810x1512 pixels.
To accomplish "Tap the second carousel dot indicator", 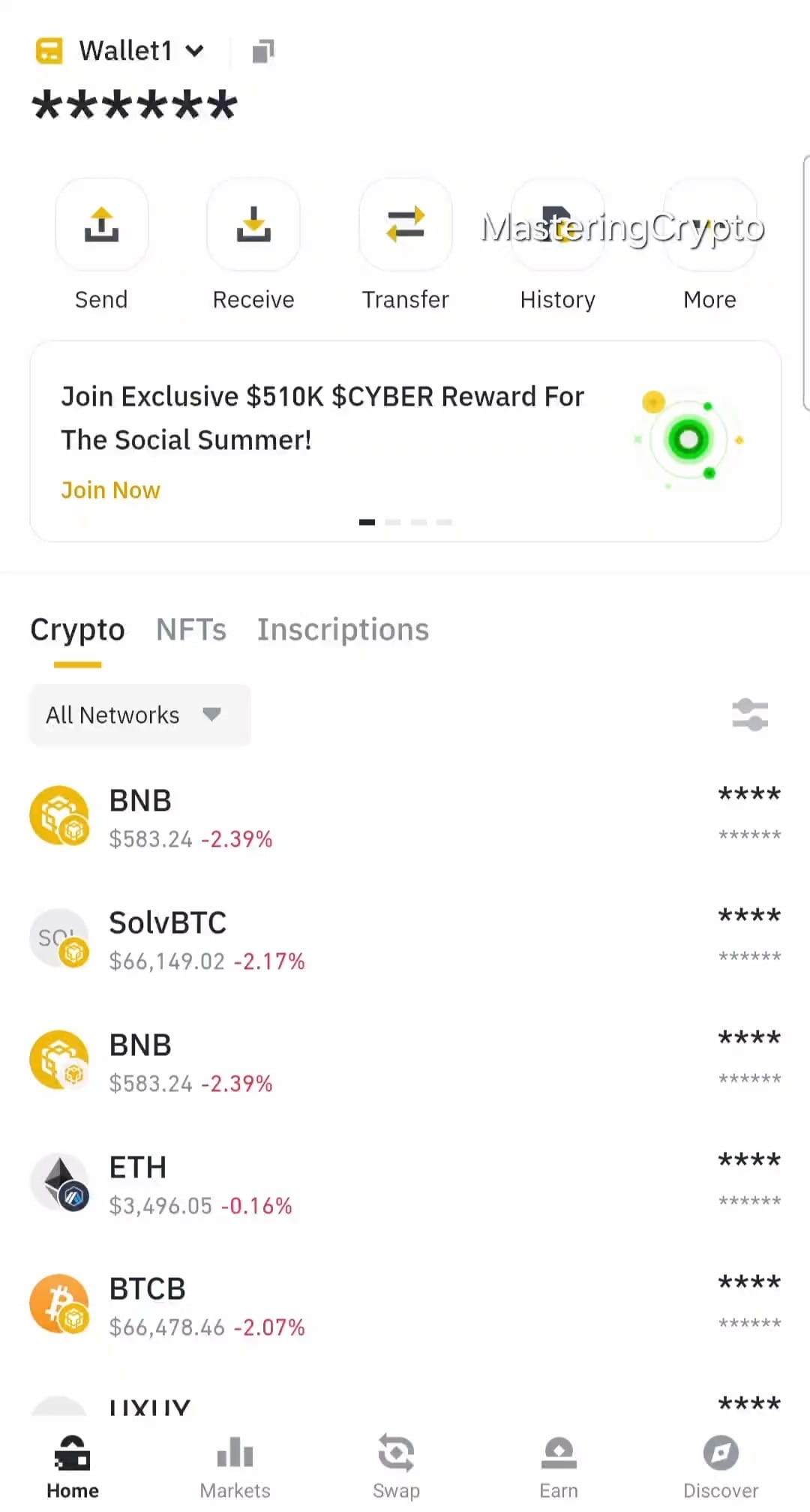I will 393,522.
